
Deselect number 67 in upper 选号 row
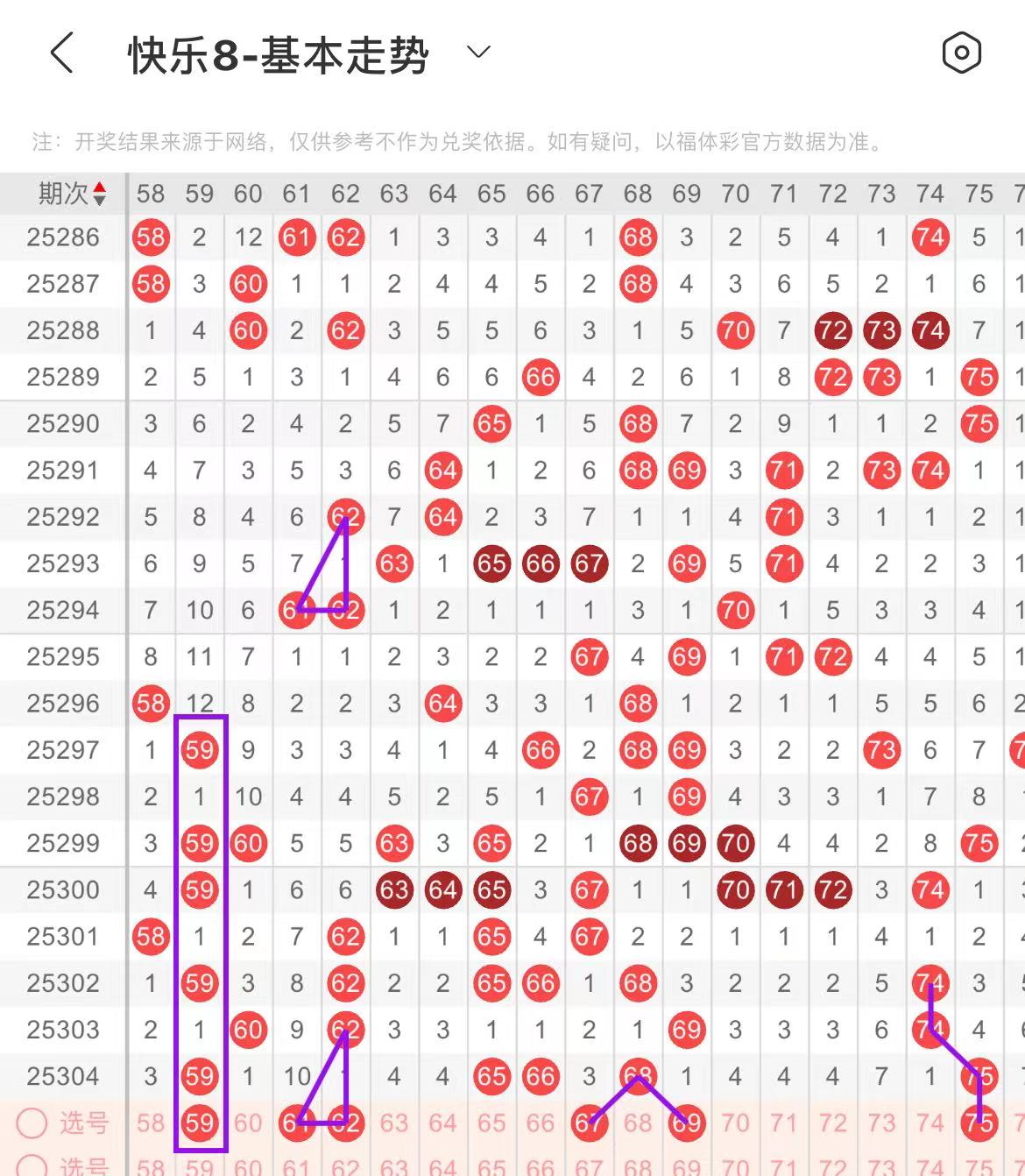coord(589,1123)
